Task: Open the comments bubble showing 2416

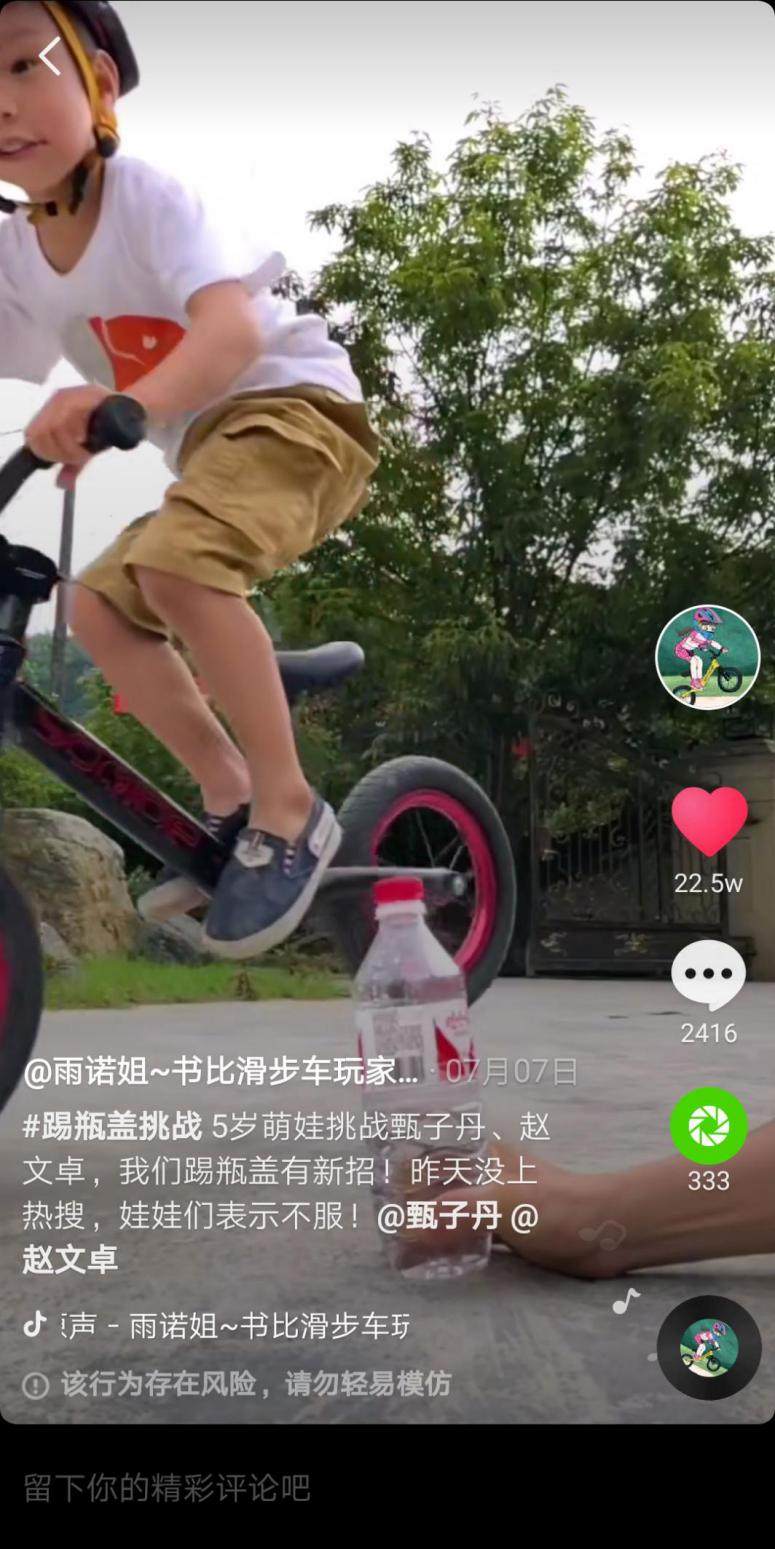Action: pyautogui.click(x=708, y=976)
